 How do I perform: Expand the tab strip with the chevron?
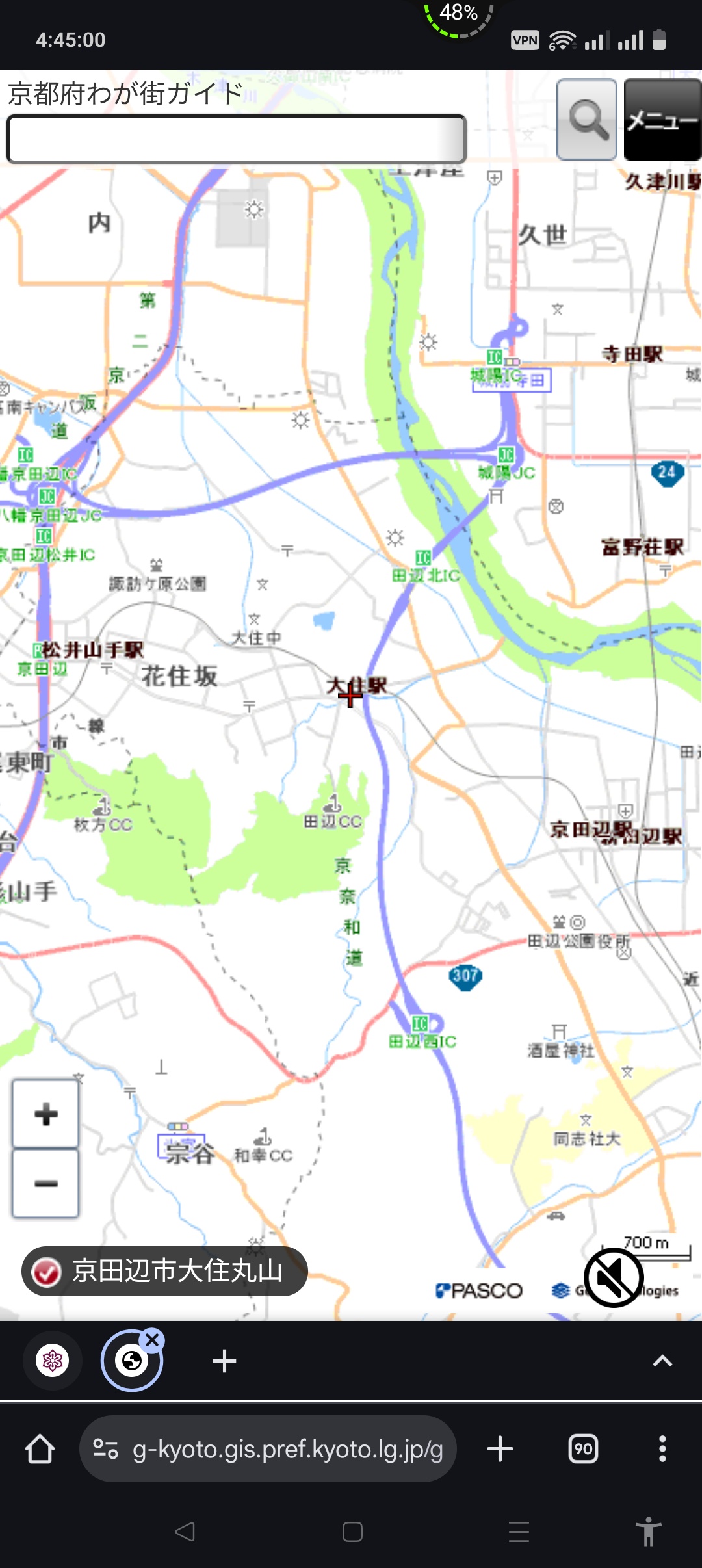point(662,1361)
